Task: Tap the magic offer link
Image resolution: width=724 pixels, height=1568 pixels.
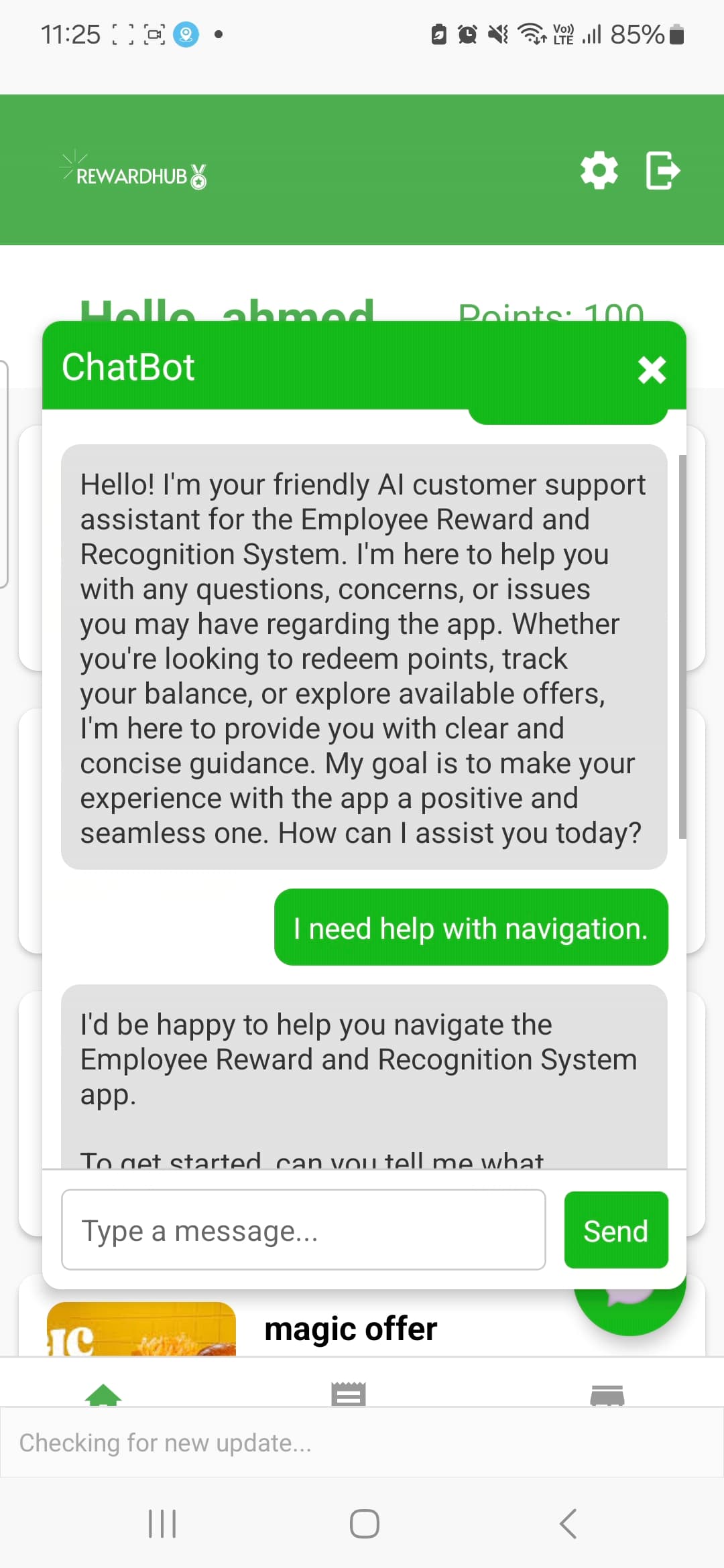Action: pos(350,1329)
